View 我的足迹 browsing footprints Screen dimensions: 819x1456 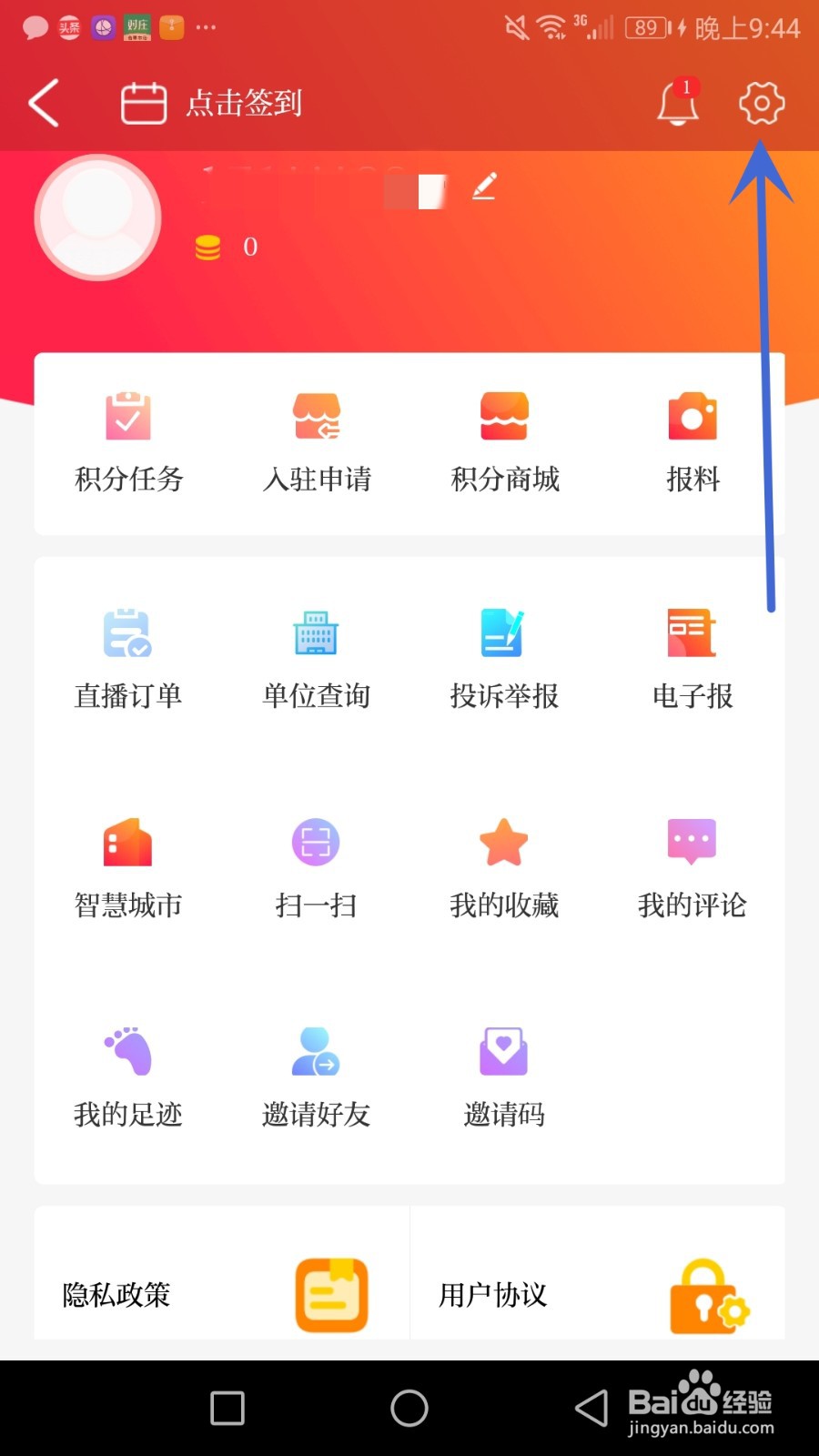(x=127, y=1076)
